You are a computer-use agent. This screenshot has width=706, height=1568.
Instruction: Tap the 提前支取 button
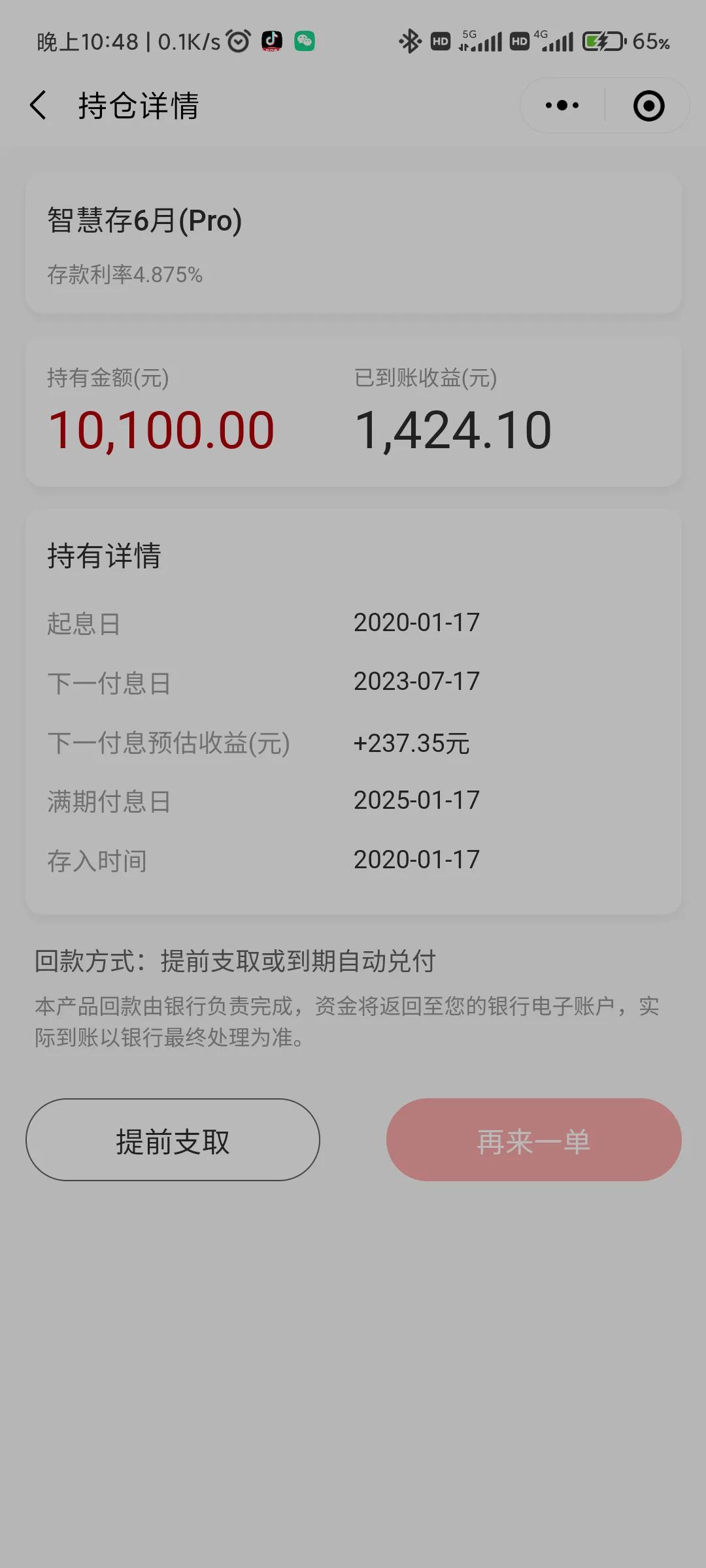point(173,1139)
